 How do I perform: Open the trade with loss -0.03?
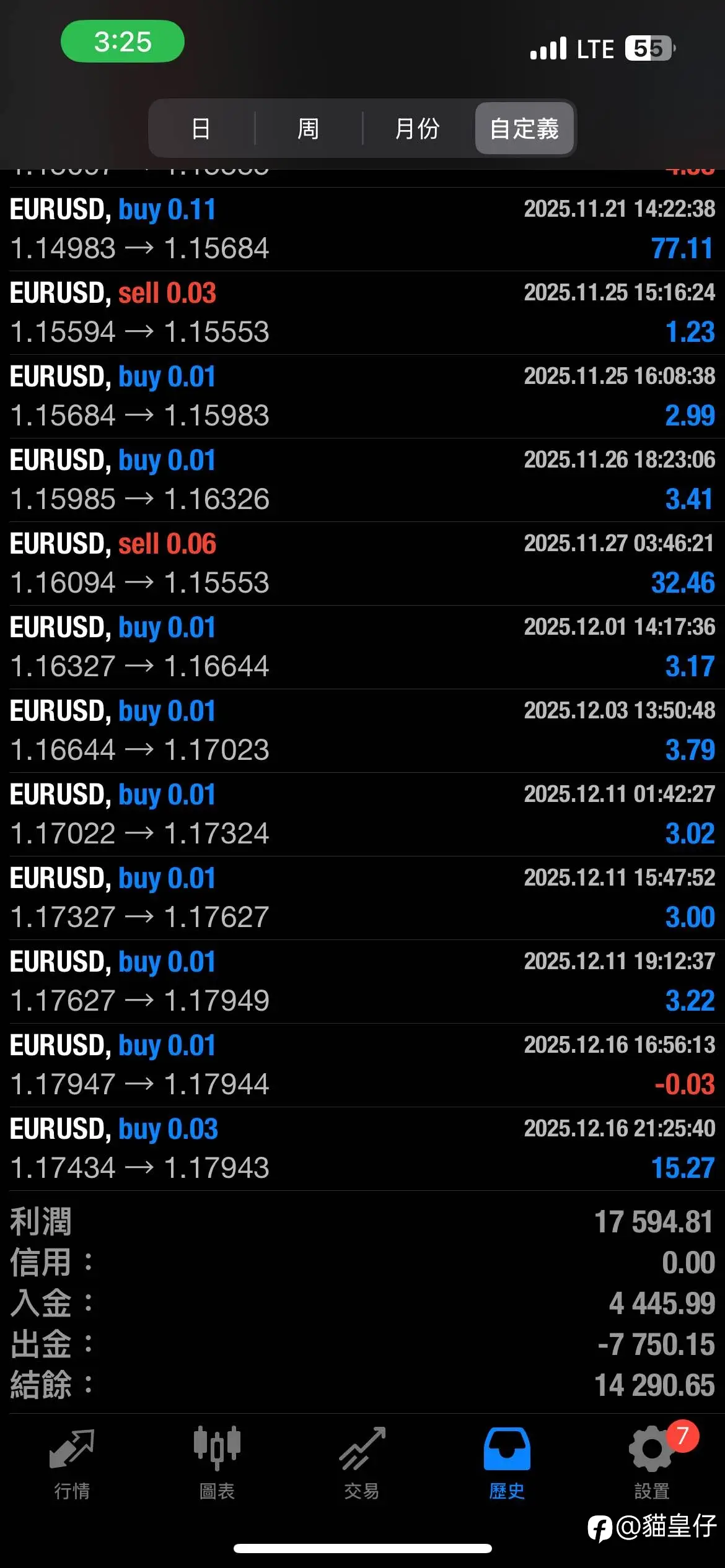click(362, 1065)
